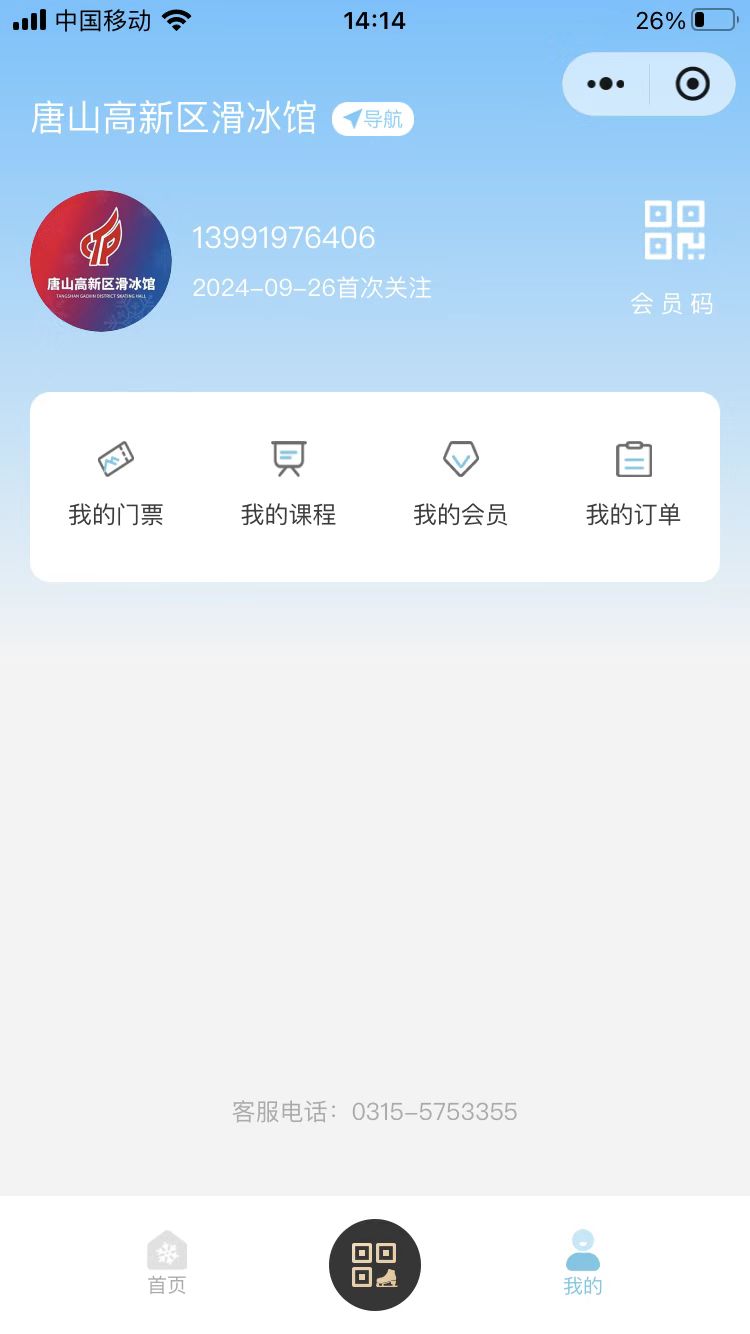The height and width of the screenshot is (1334, 750).
Task: Open the mini program more-options menu
Action: pyautogui.click(x=606, y=84)
